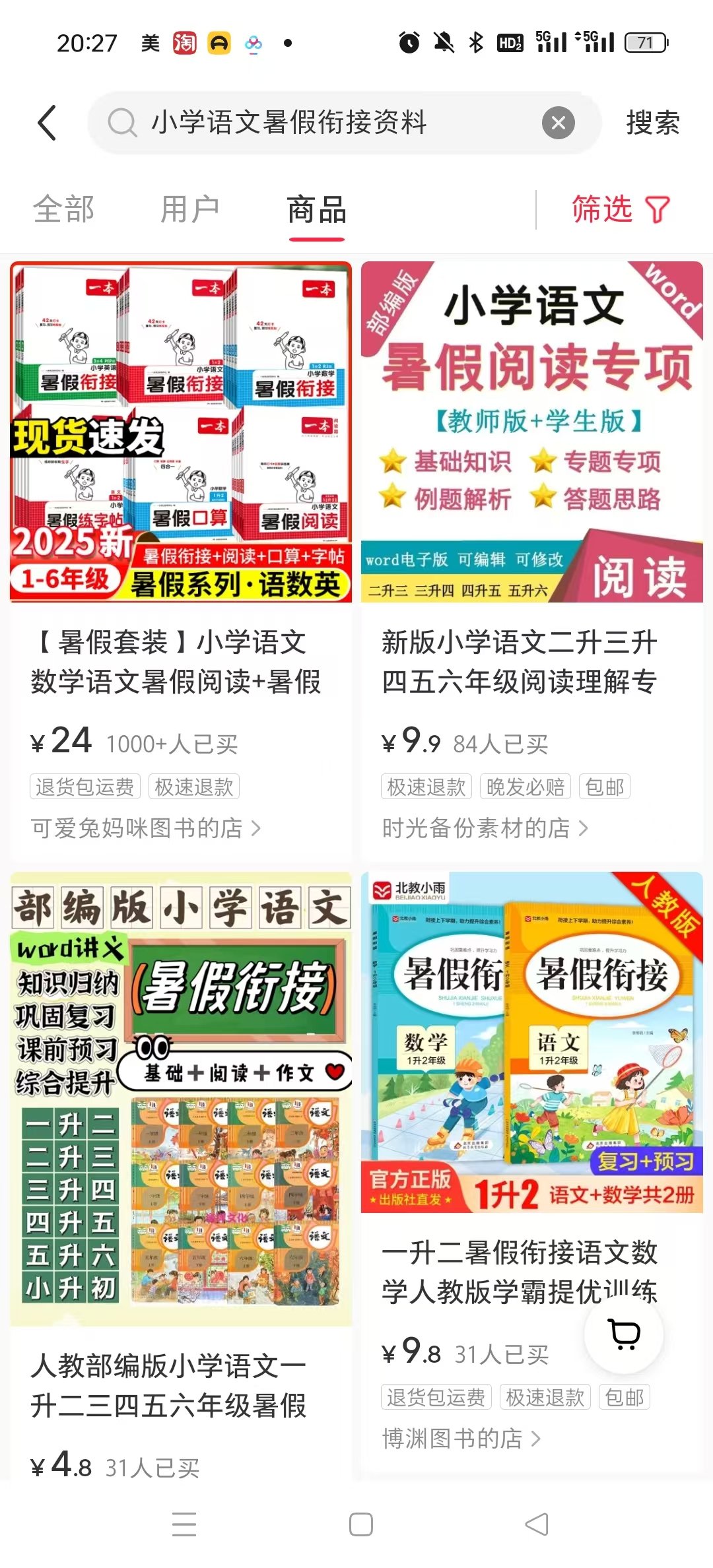The height and width of the screenshot is (1568, 713).
Task: Open the floating shopping cart icon
Action: [623, 1334]
